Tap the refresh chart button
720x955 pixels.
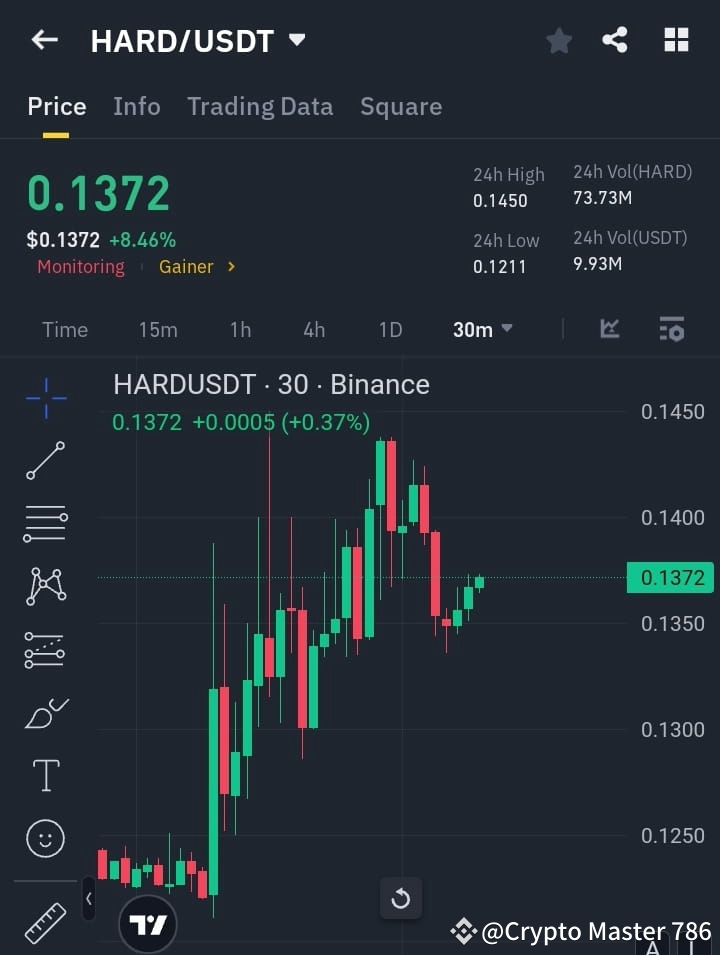[400, 899]
